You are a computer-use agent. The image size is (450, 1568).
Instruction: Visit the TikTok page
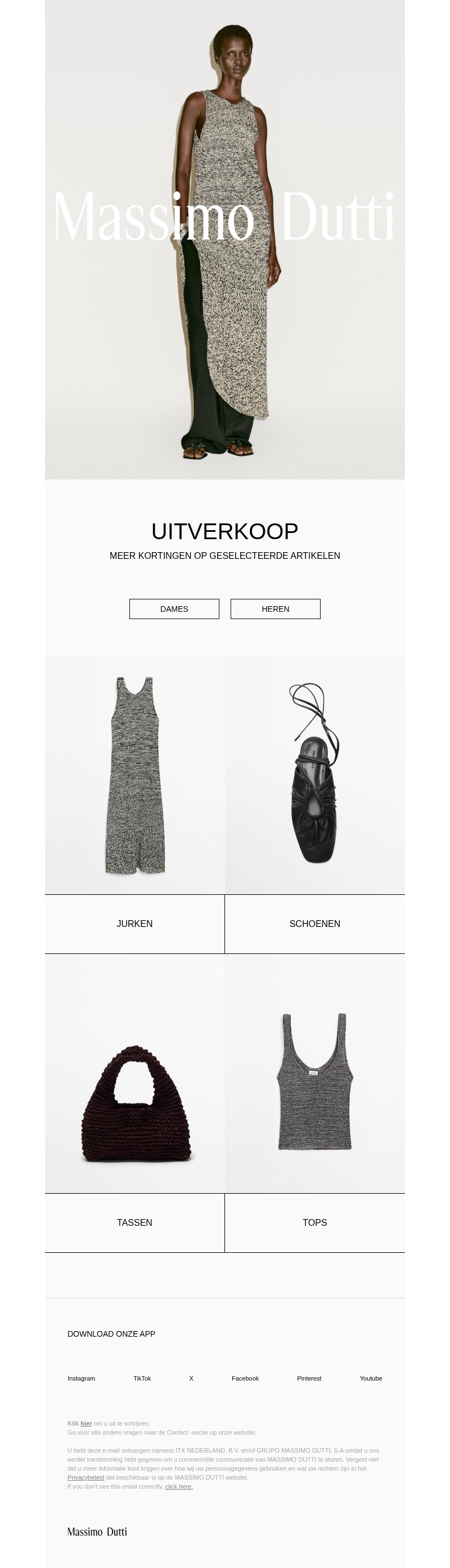click(142, 1378)
